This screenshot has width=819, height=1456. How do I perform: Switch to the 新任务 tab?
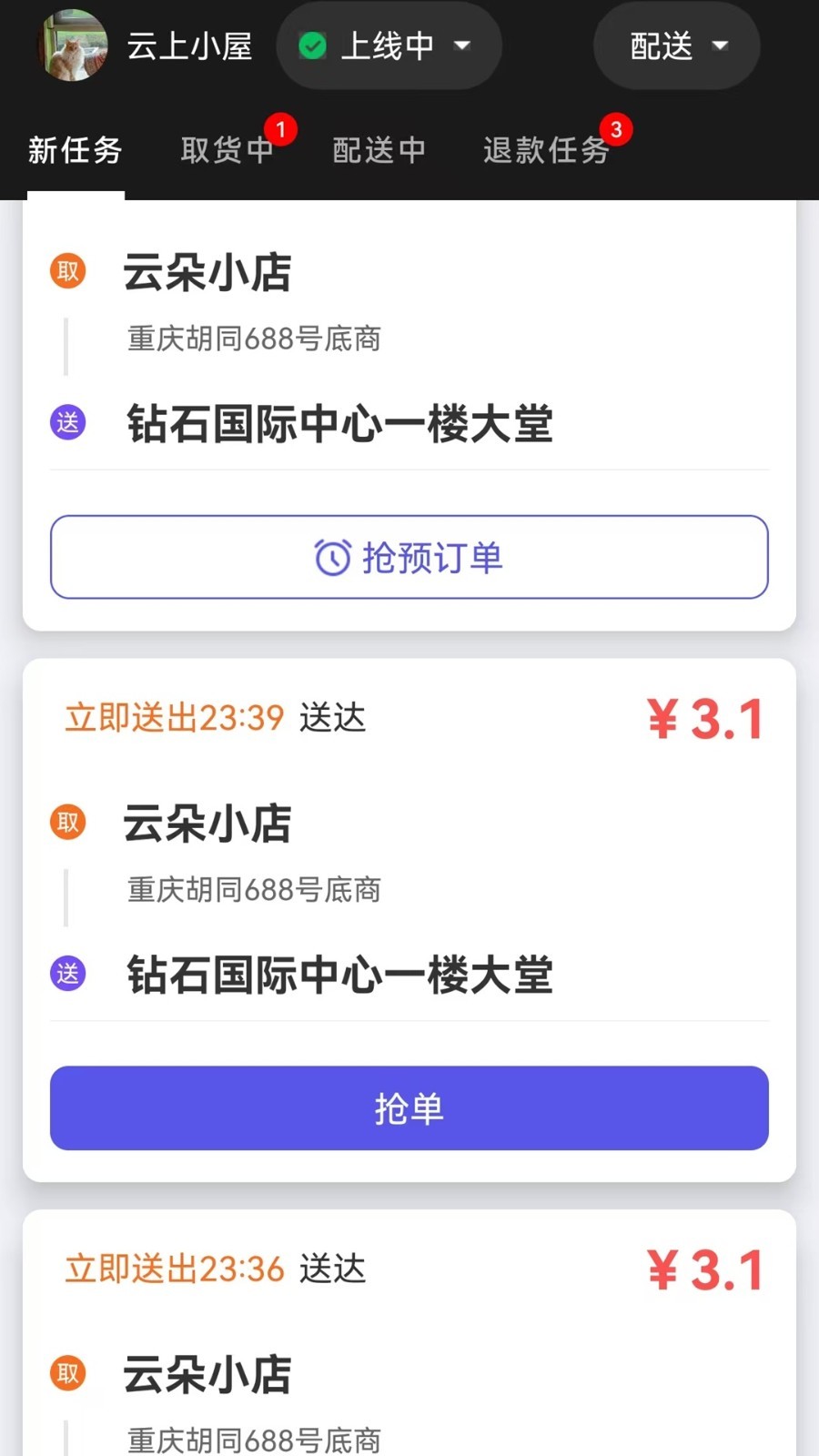[76, 150]
